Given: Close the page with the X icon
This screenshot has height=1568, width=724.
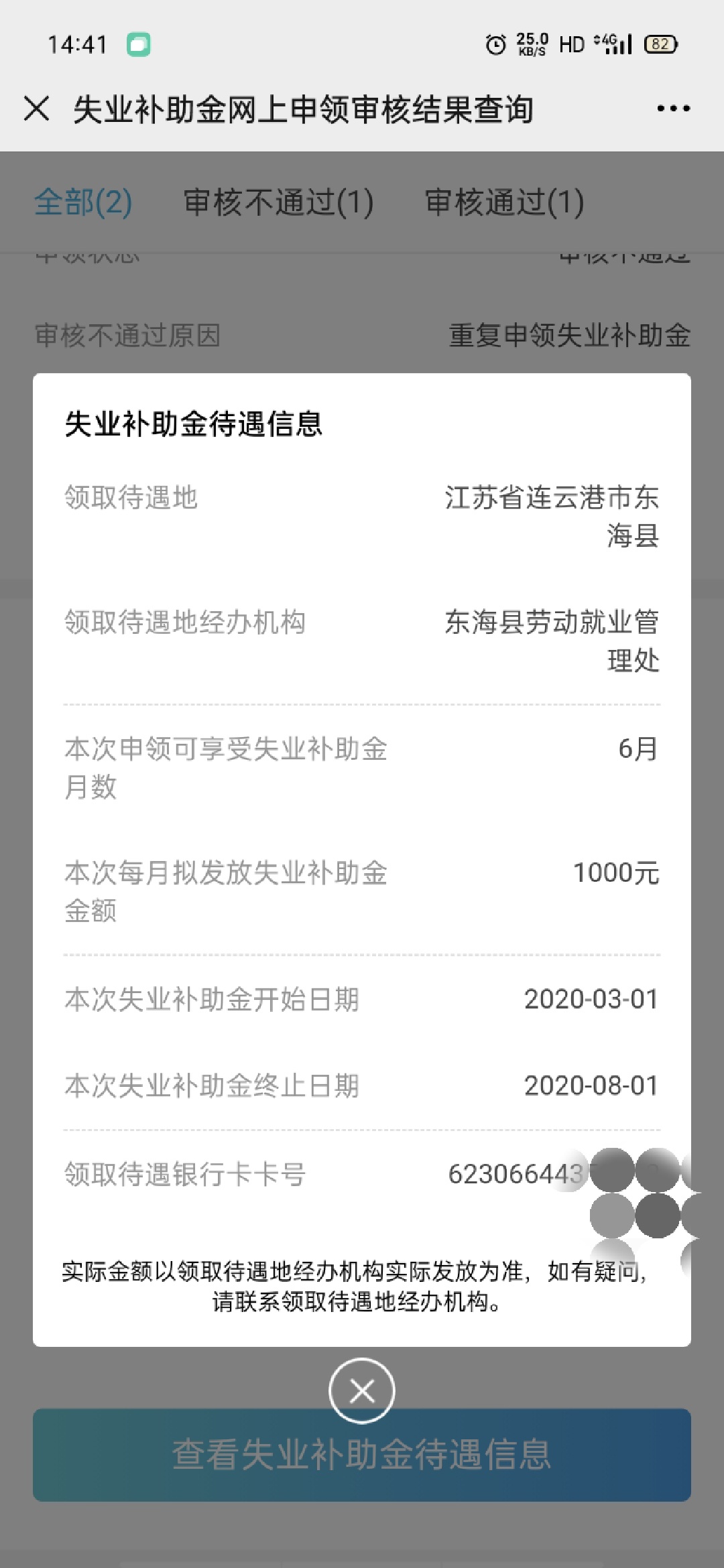Looking at the screenshot, I should (x=36, y=109).
